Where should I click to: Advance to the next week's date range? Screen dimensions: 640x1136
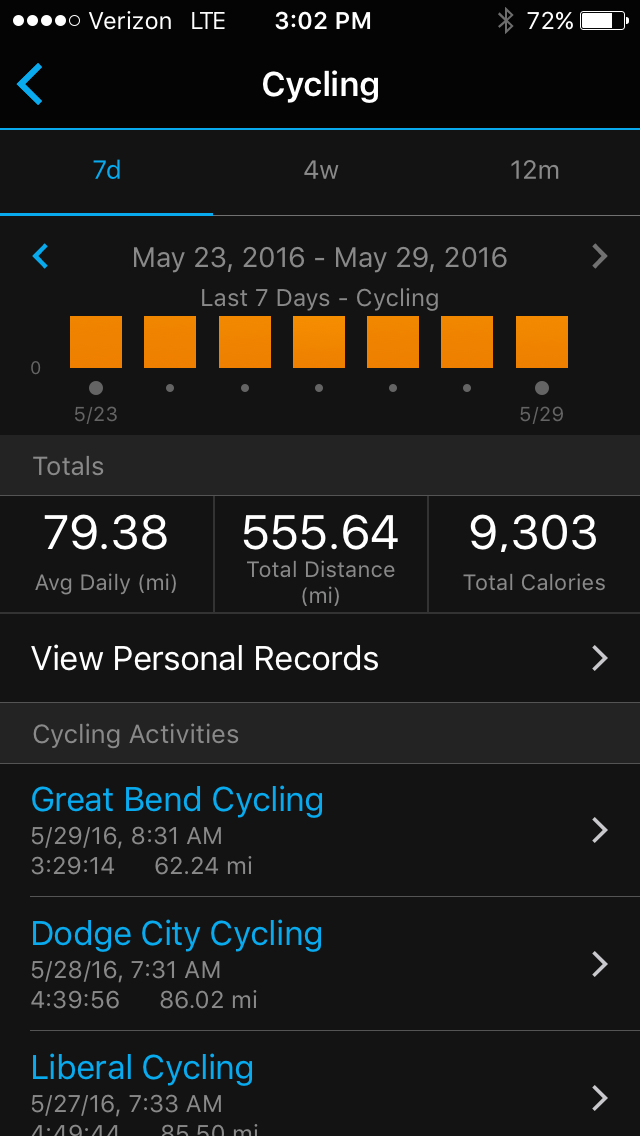tap(599, 257)
